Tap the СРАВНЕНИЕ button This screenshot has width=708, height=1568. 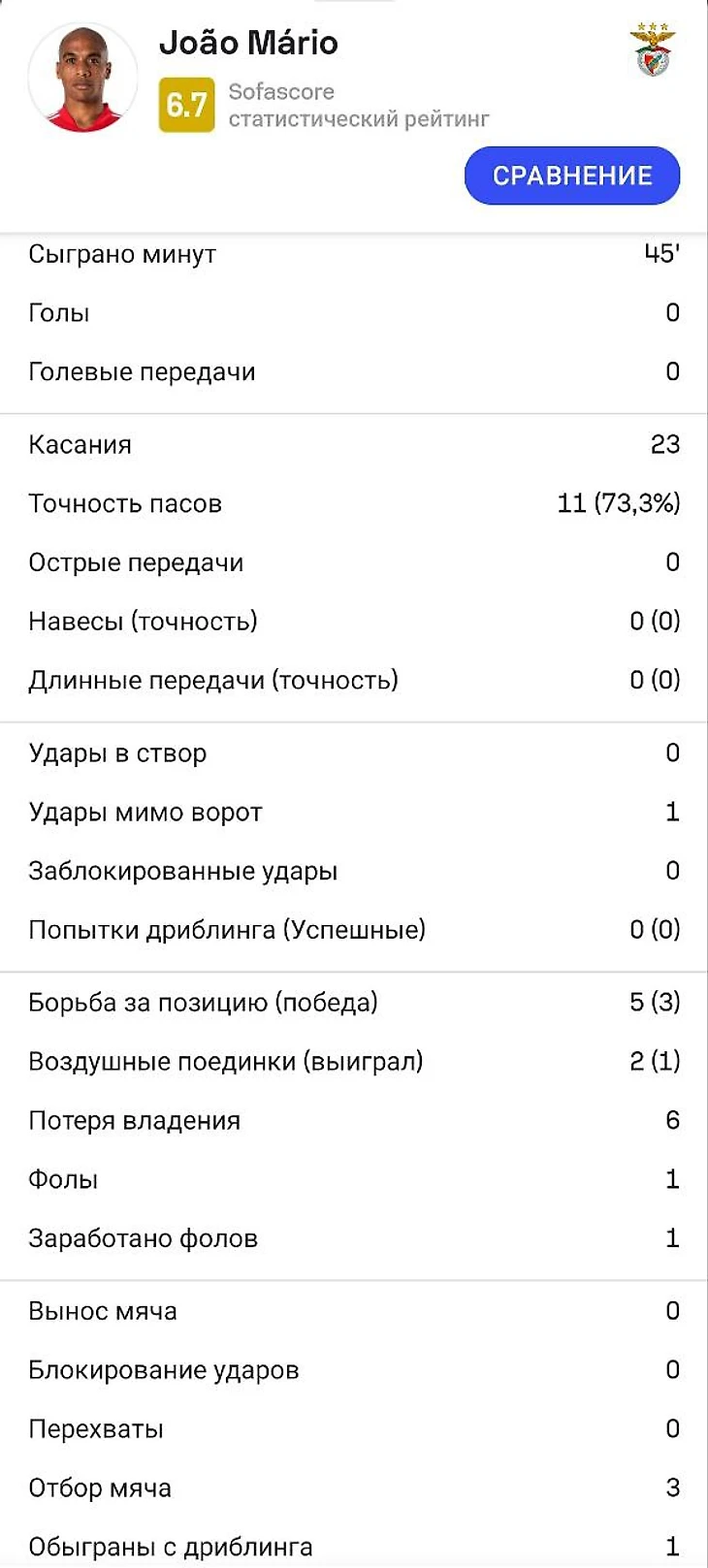click(572, 176)
